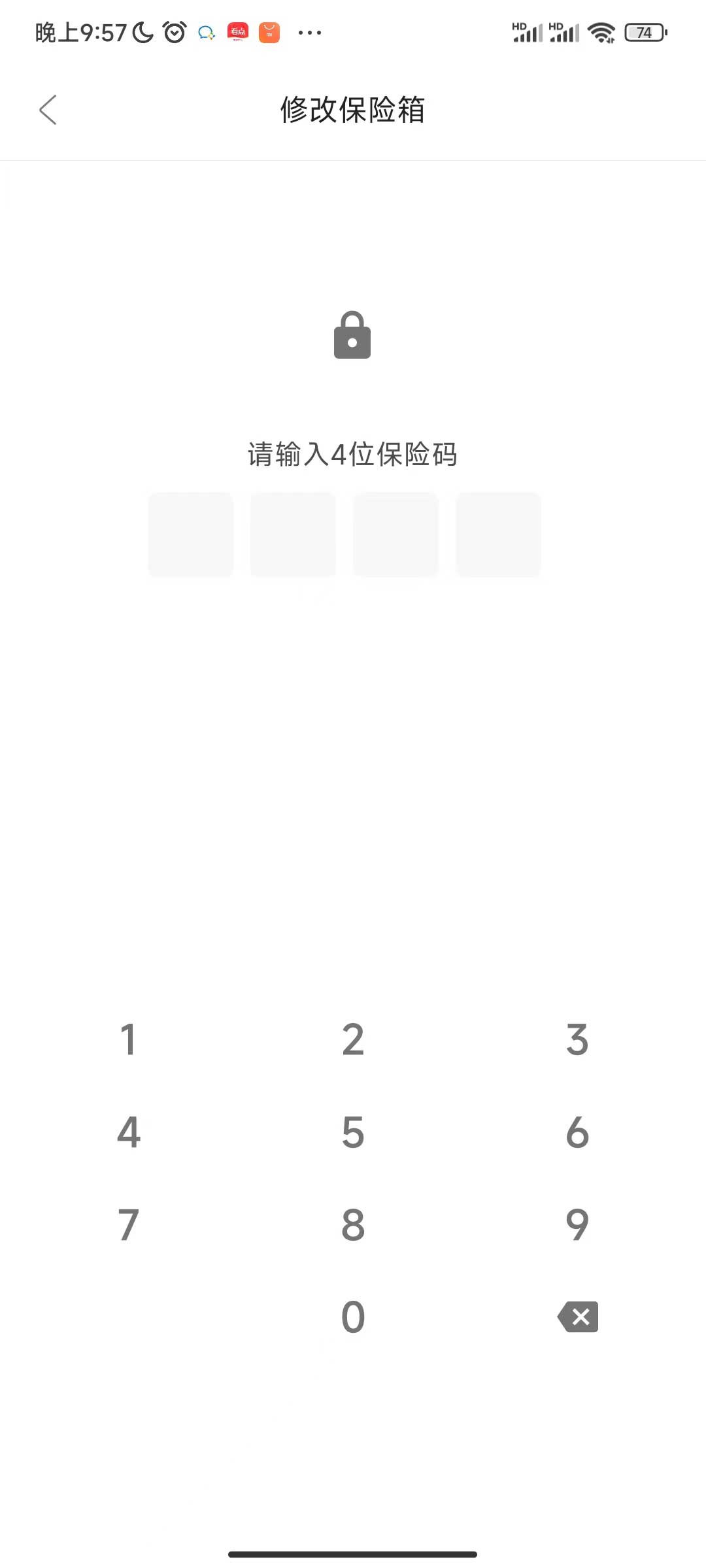Screen dimensions: 706x1568
Task: Enter digit 1 on the keypad
Action: coord(128,1039)
